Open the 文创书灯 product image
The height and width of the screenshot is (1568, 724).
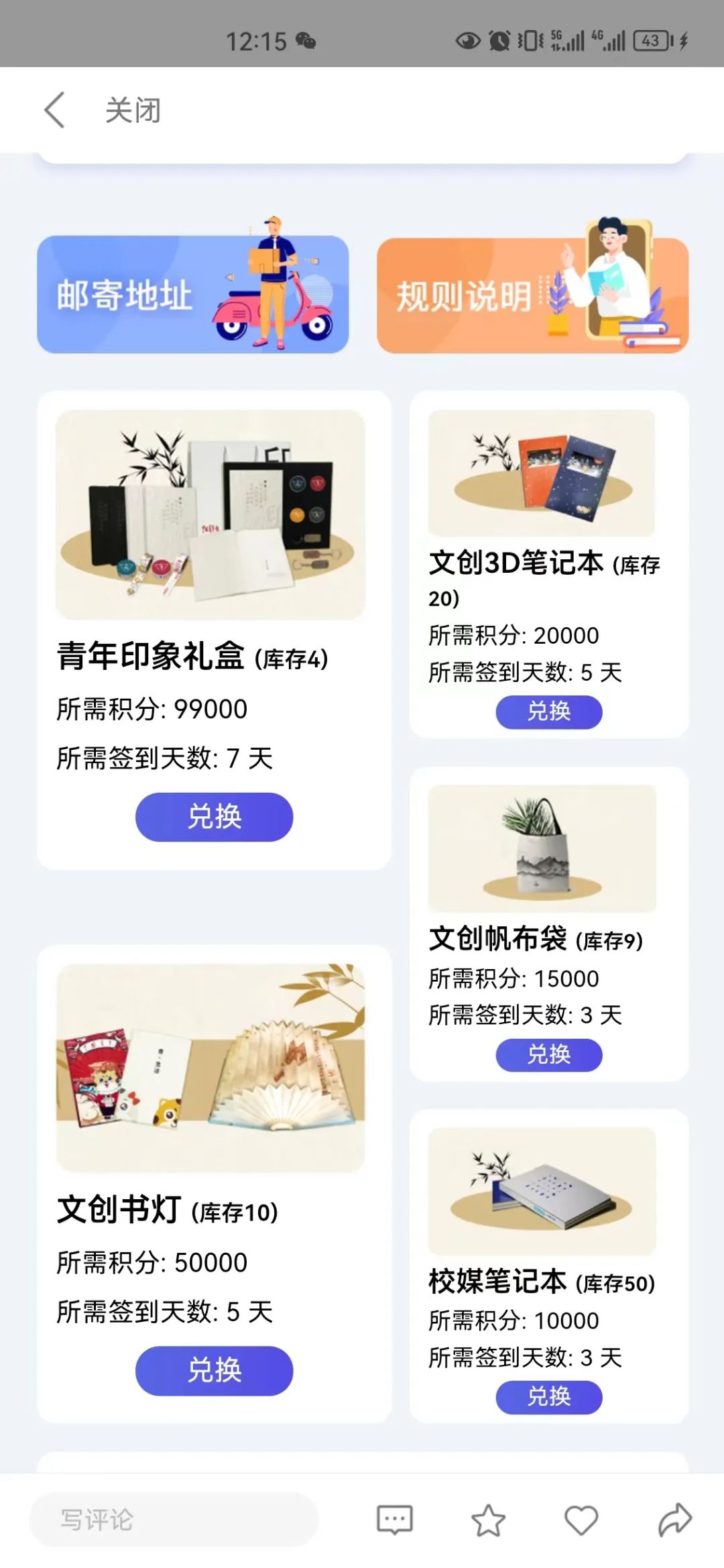tap(210, 1068)
